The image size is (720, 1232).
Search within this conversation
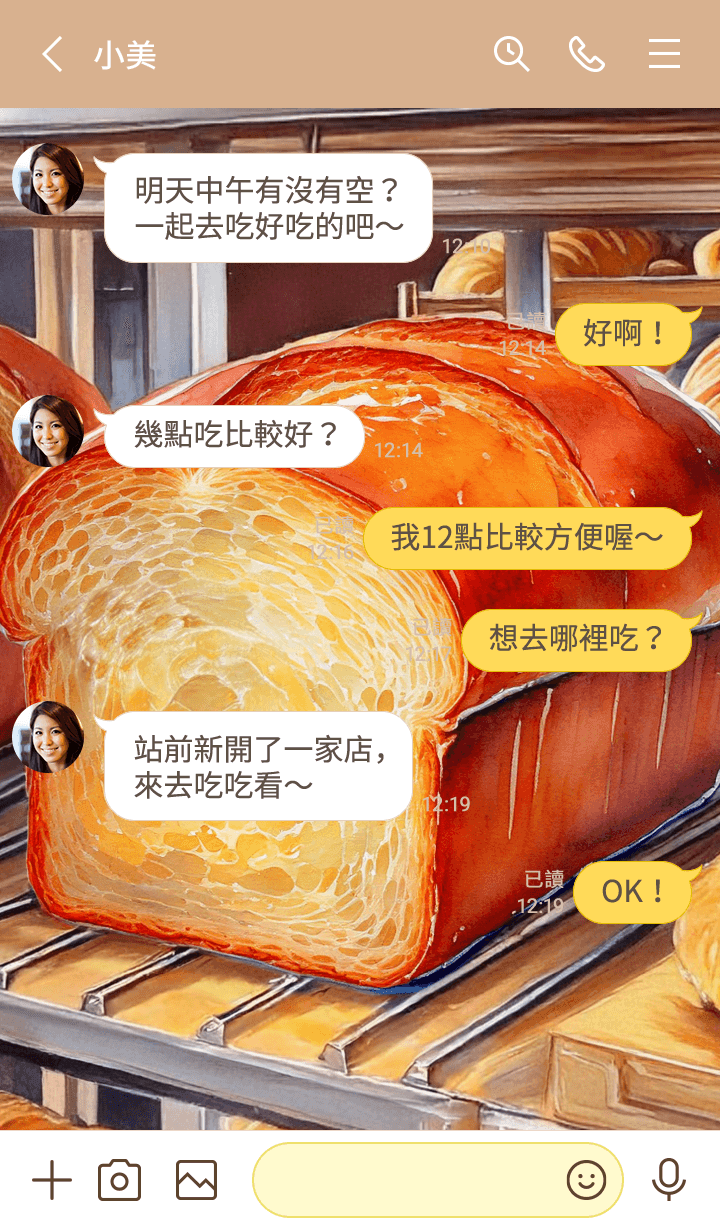coord(511,54)
